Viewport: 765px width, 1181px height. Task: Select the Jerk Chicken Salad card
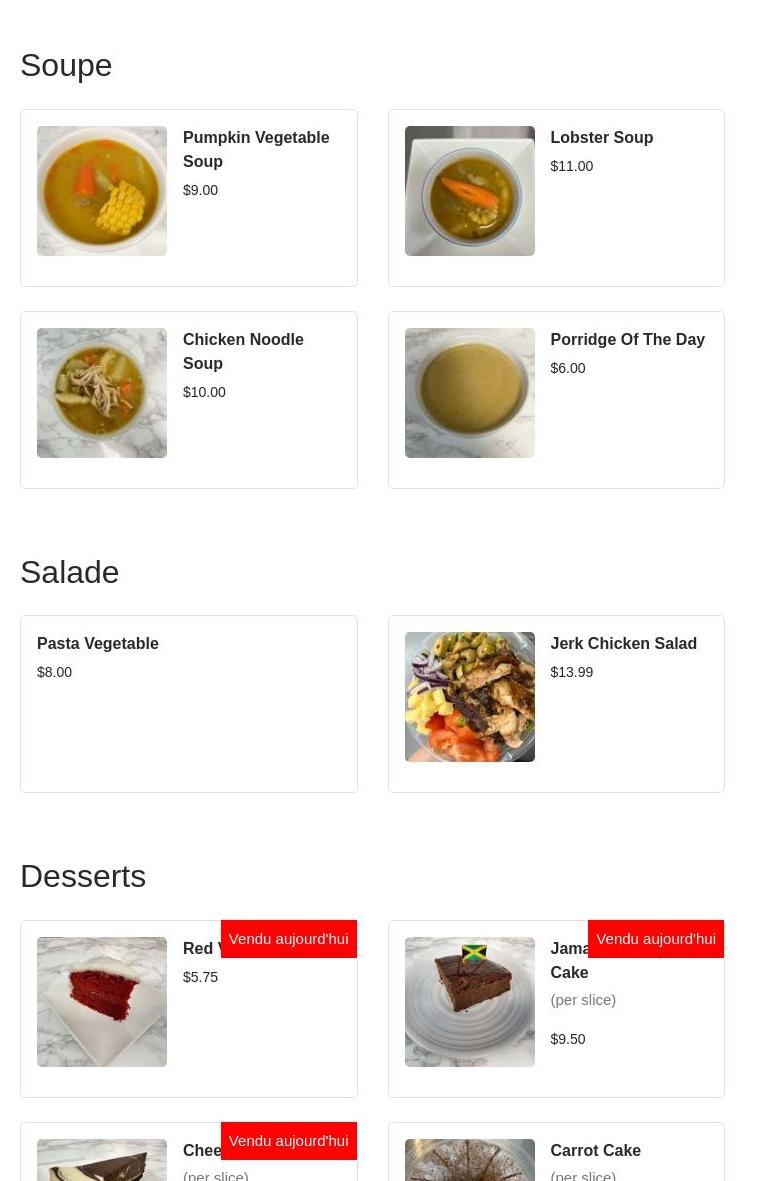pyautogui.click(x=556, y=704)
